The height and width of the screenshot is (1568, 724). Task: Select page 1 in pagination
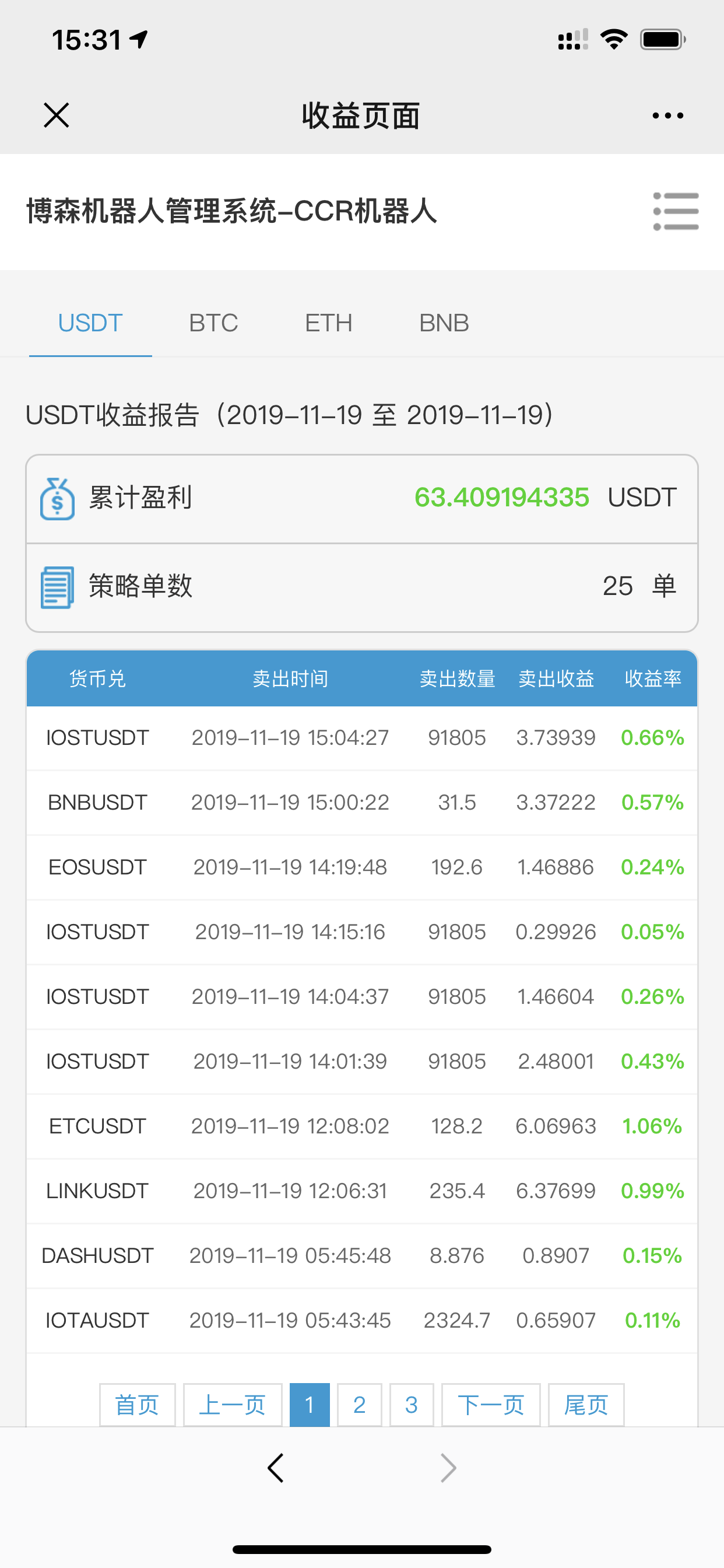310,1405
